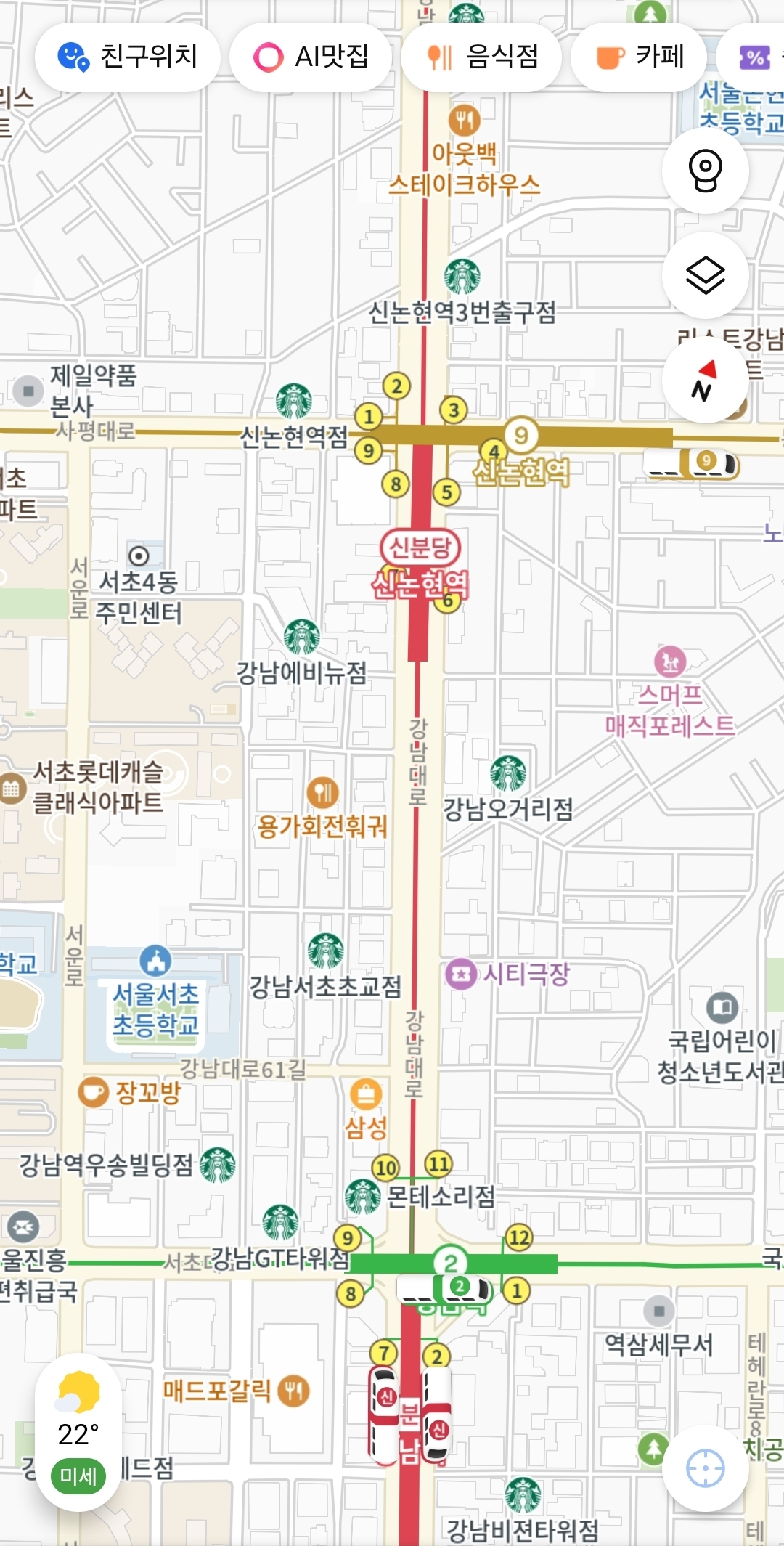Open the map layers button

coord(705,275)
